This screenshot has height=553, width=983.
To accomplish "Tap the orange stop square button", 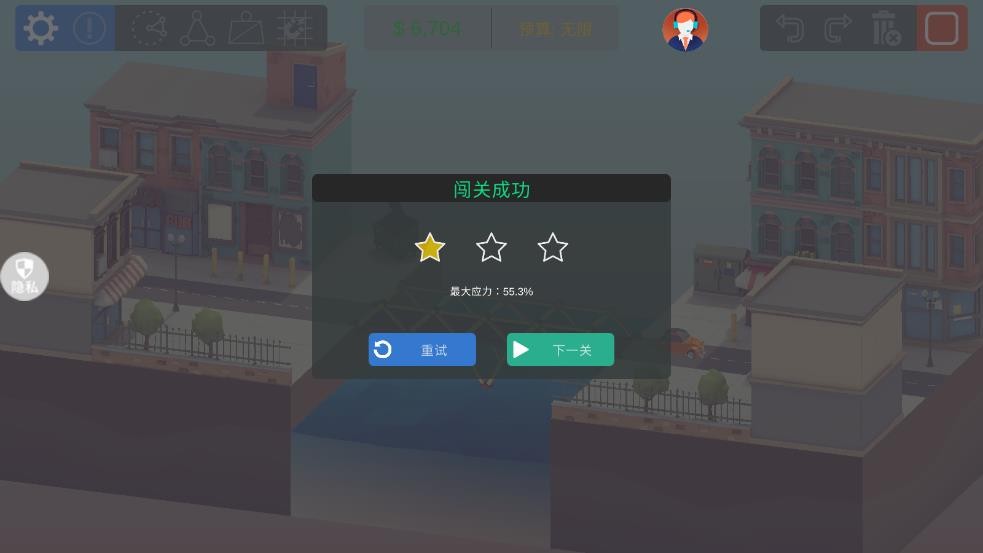I will tap(942, 28).
